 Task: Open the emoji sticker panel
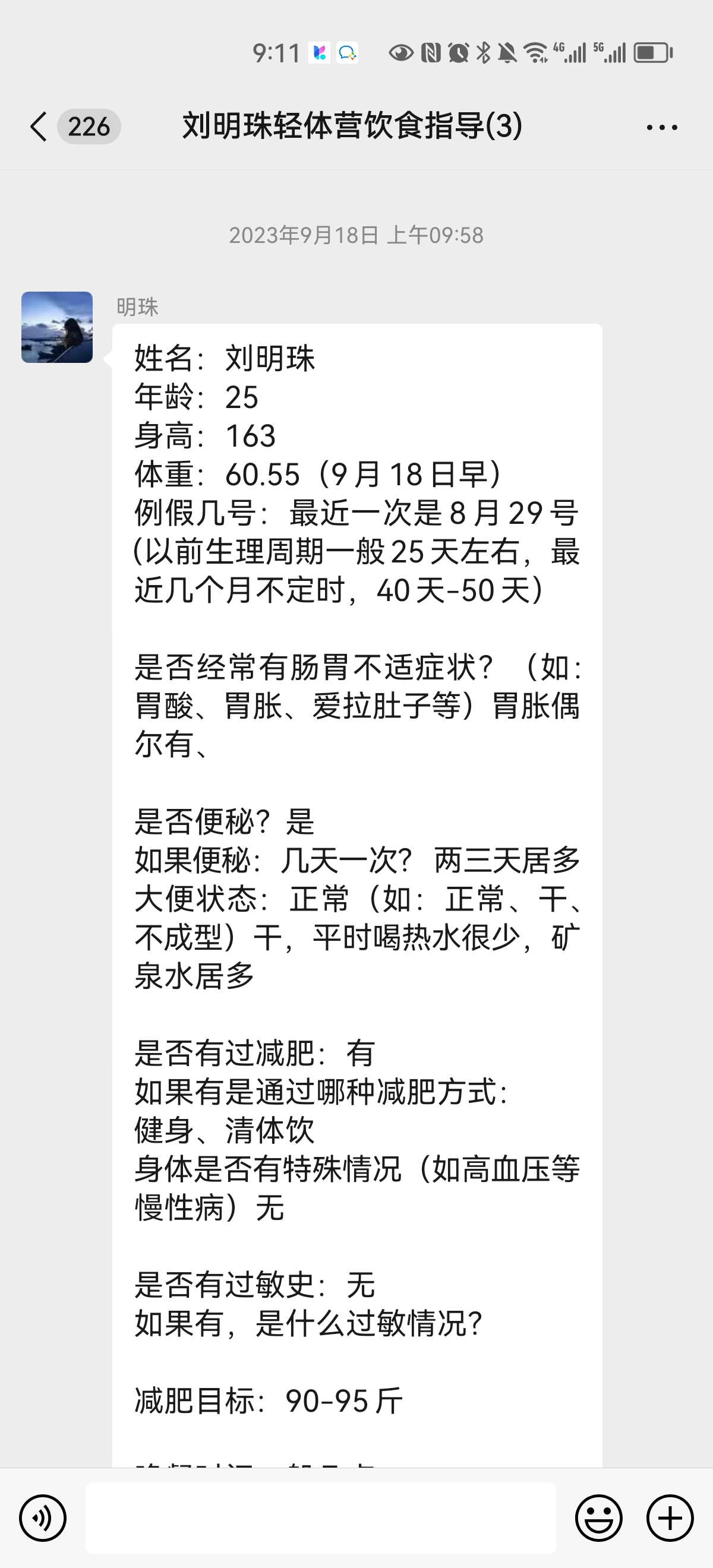tap(598, 1518)
